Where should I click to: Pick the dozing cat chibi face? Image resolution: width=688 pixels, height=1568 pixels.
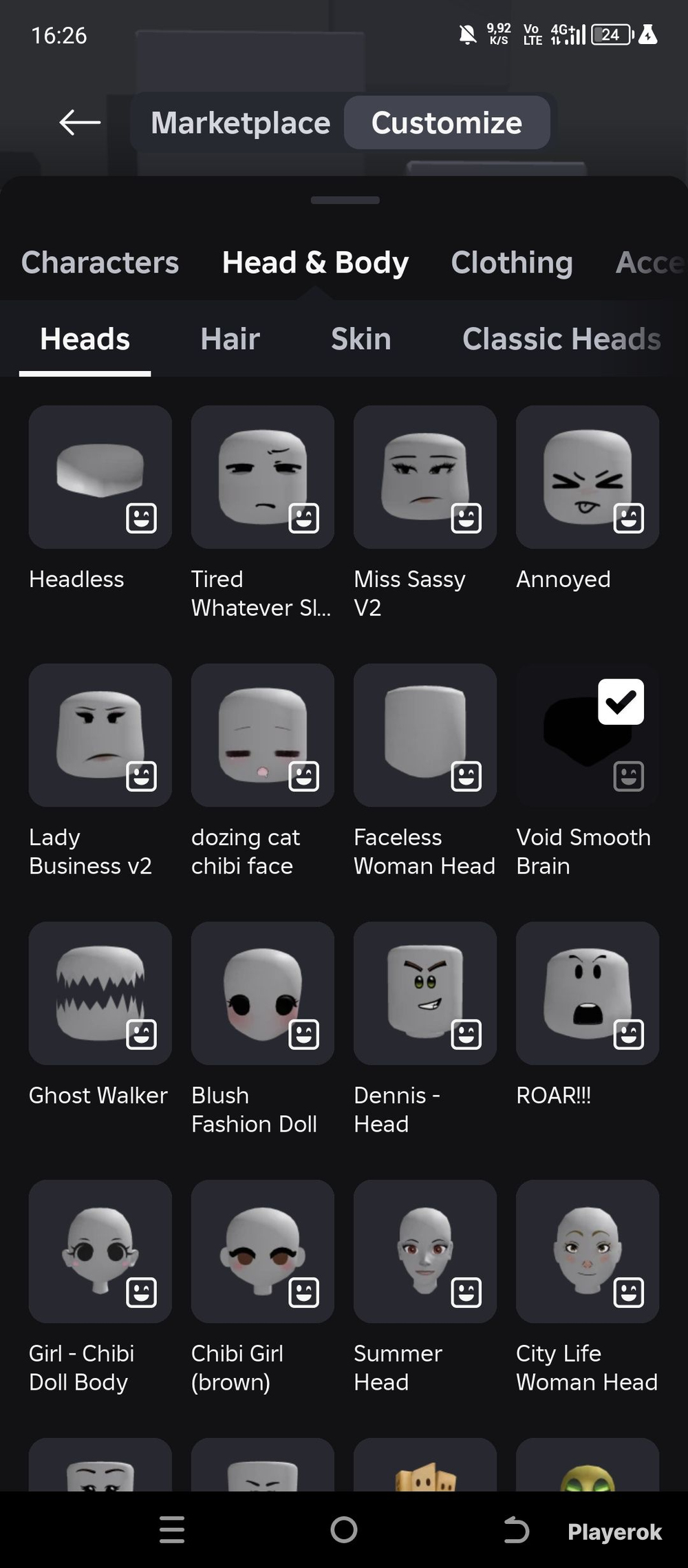click(x=263, y=735)
